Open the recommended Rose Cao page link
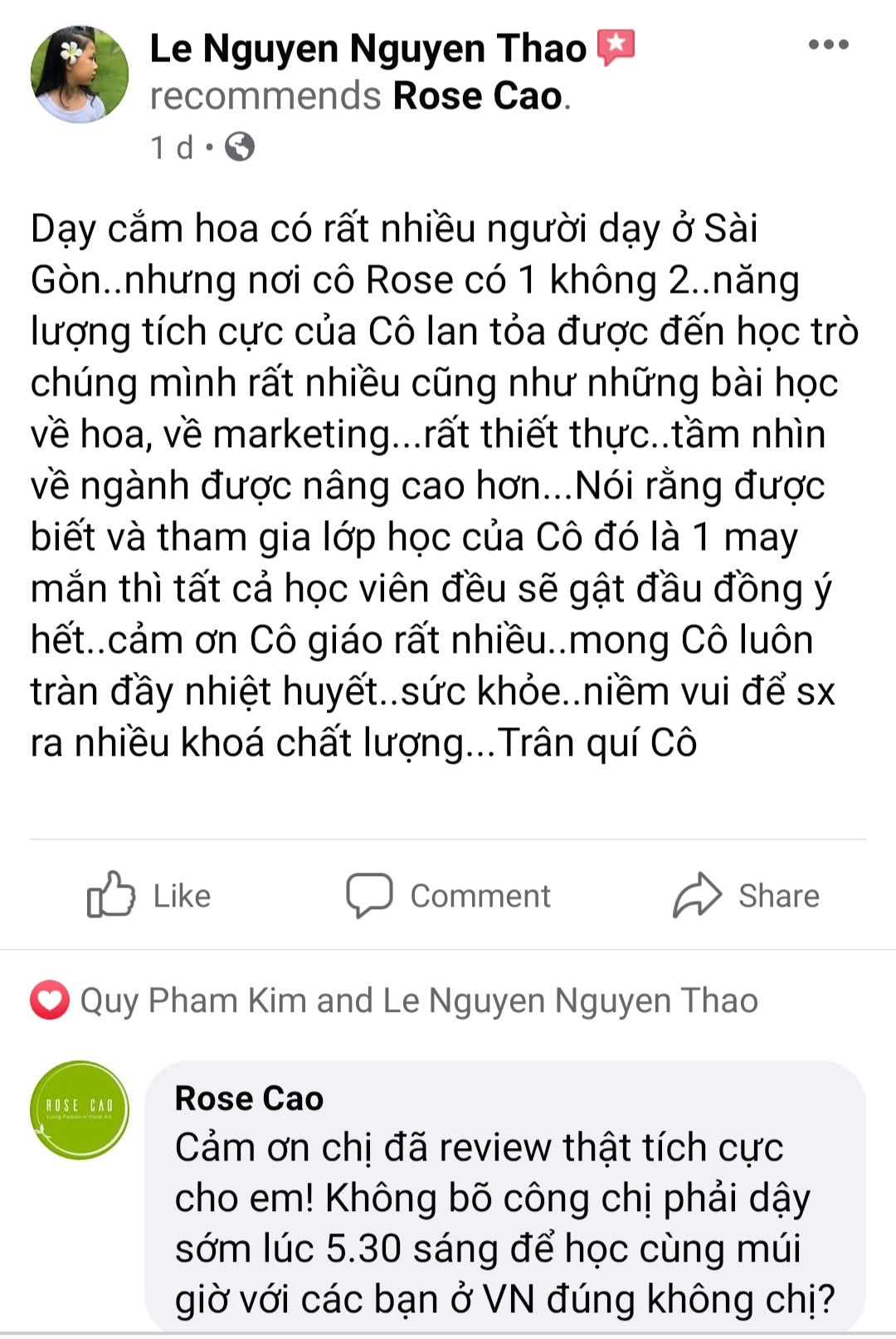Screen dimensions: 896x1339 (x=478, y=96)
